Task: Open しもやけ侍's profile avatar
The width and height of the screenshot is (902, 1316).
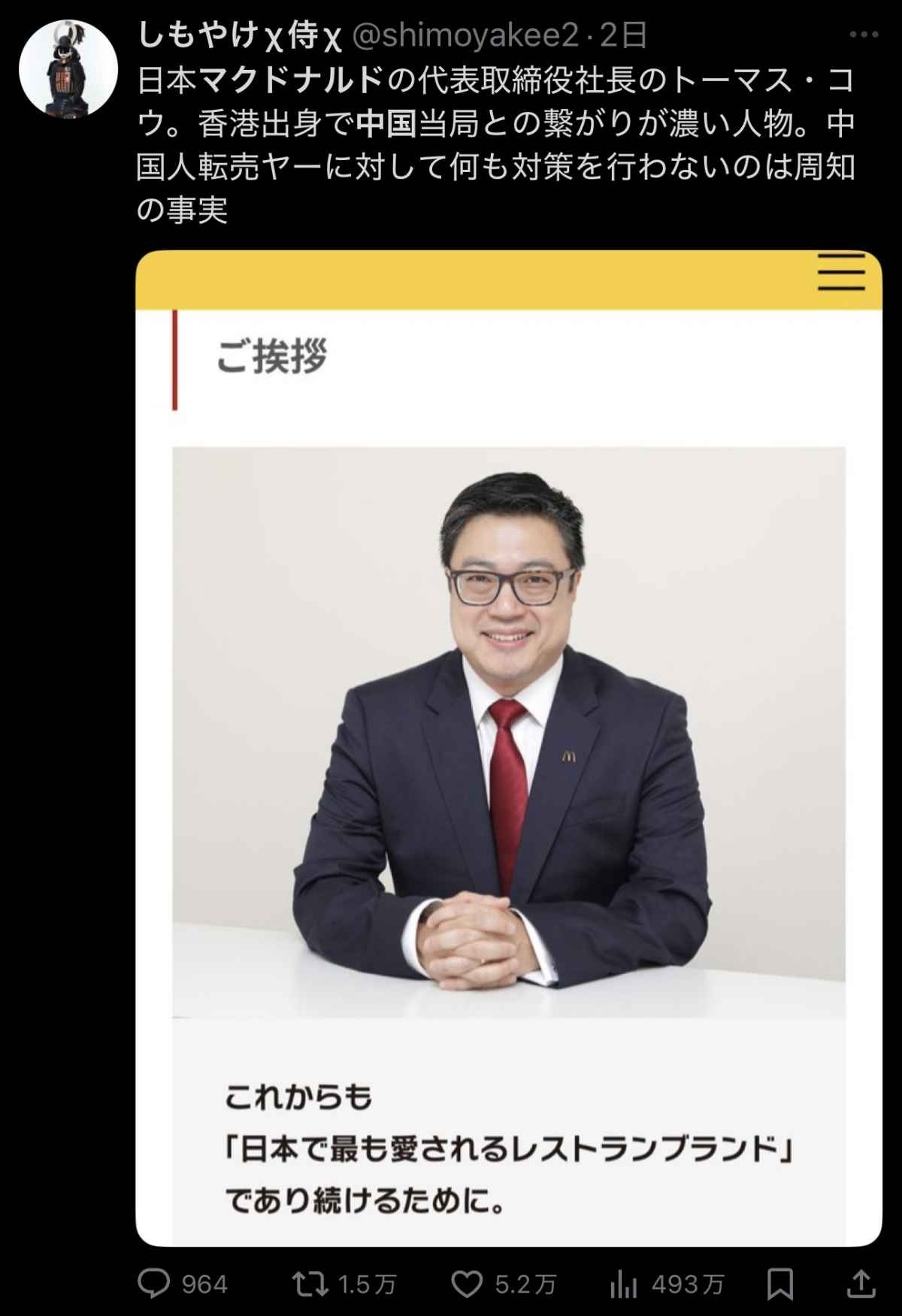Action: 68,68
